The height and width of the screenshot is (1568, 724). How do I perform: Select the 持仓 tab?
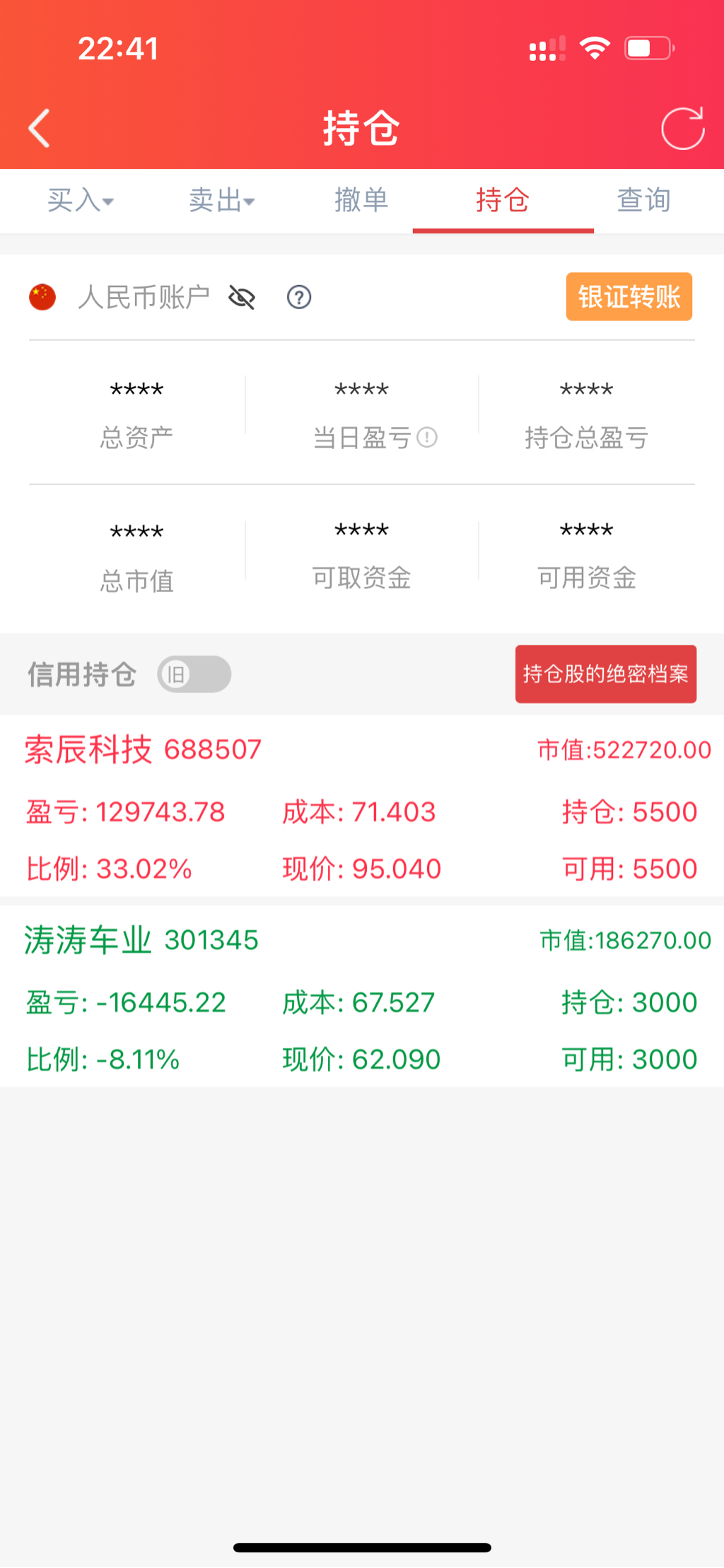[503, 201]
